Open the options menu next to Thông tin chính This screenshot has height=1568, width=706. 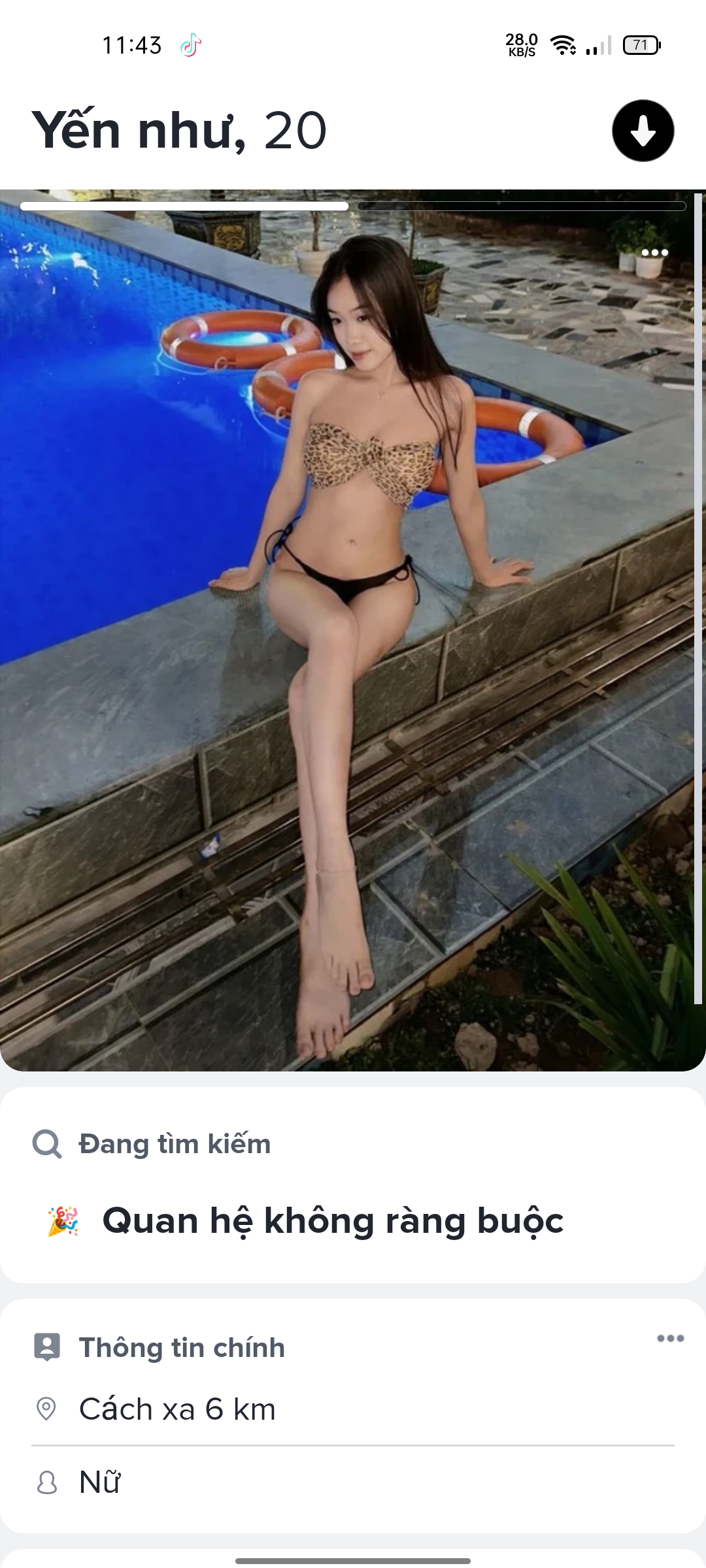point(670,1339)
